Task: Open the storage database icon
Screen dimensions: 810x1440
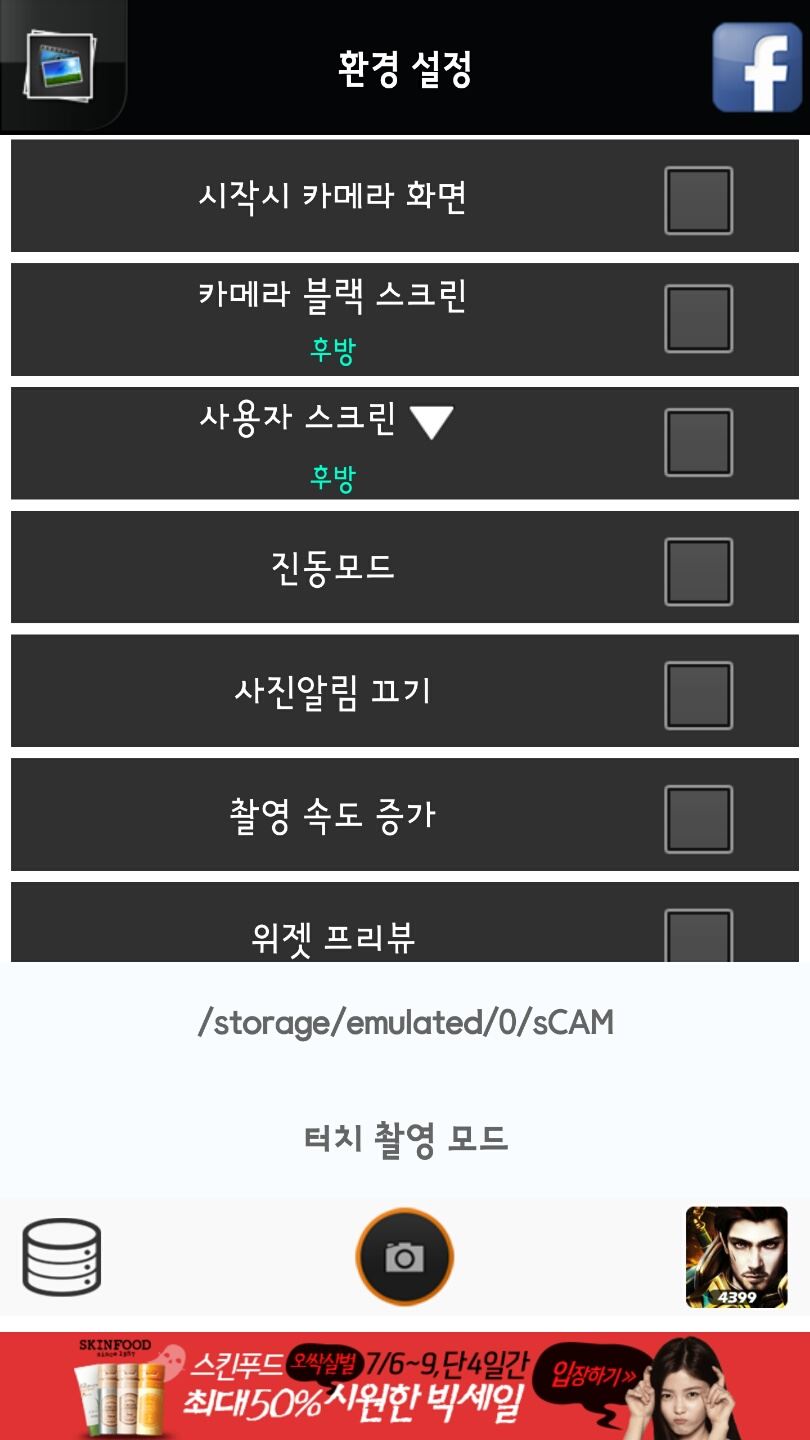Action: point(62,1257)
